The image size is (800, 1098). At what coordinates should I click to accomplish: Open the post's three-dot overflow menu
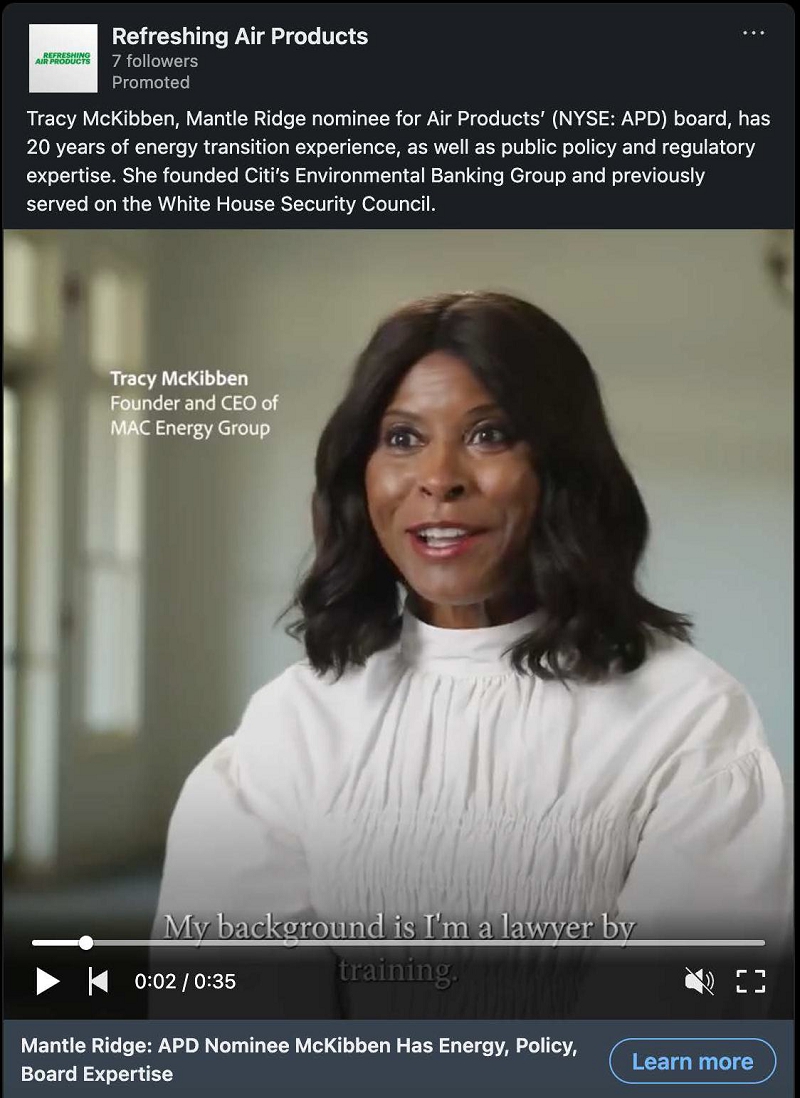tap(753, 34)
